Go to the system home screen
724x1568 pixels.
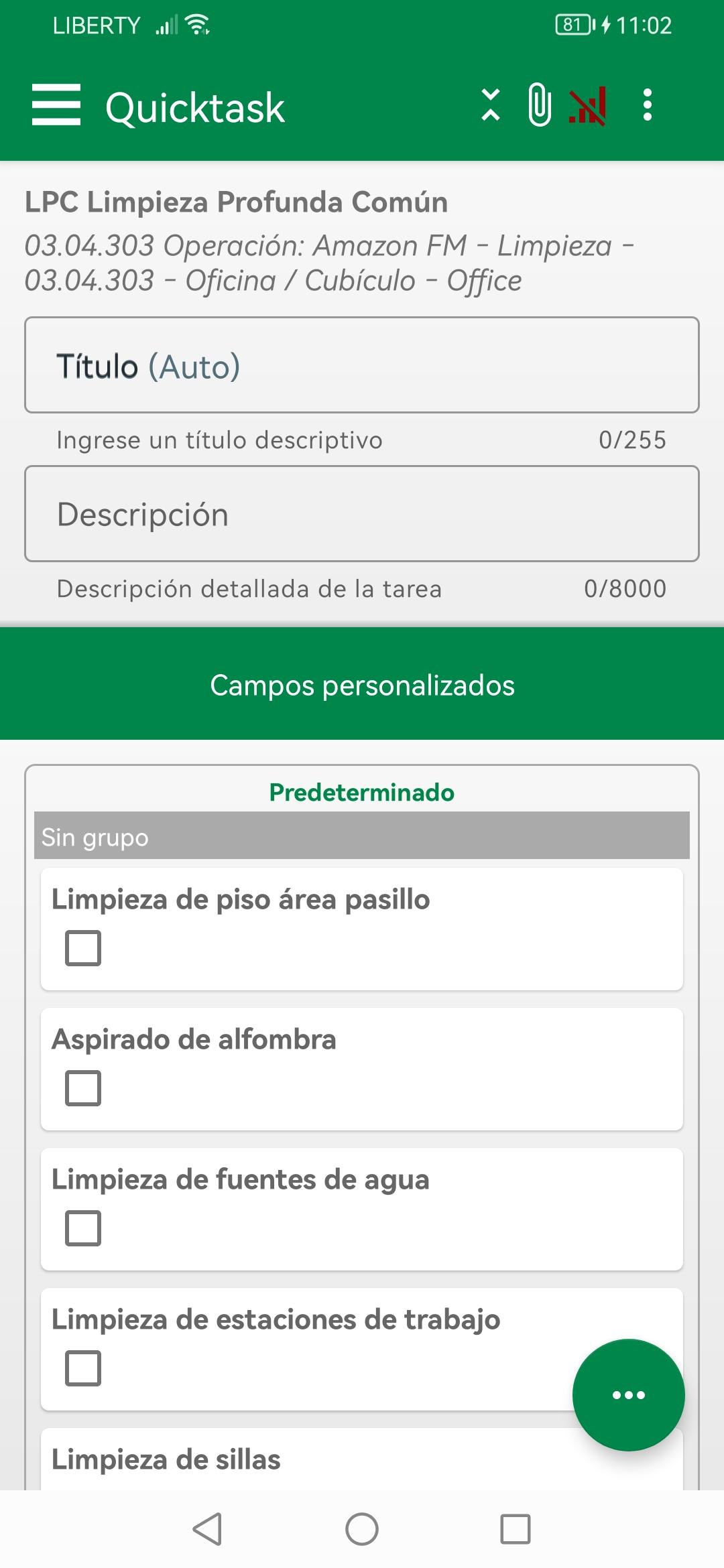362,1529
